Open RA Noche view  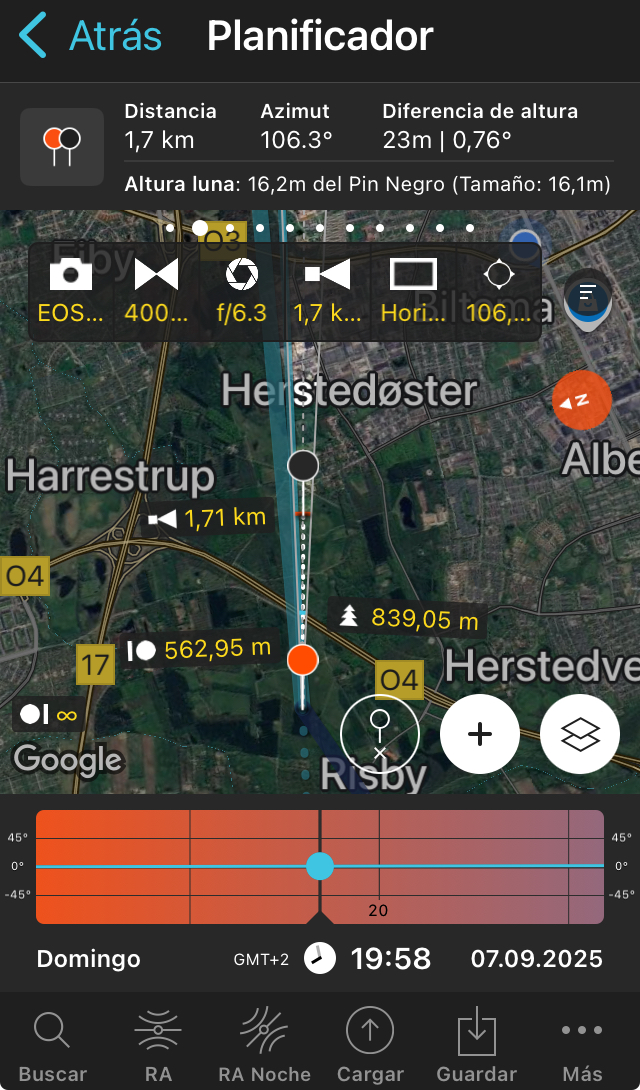coord(264,1040)
